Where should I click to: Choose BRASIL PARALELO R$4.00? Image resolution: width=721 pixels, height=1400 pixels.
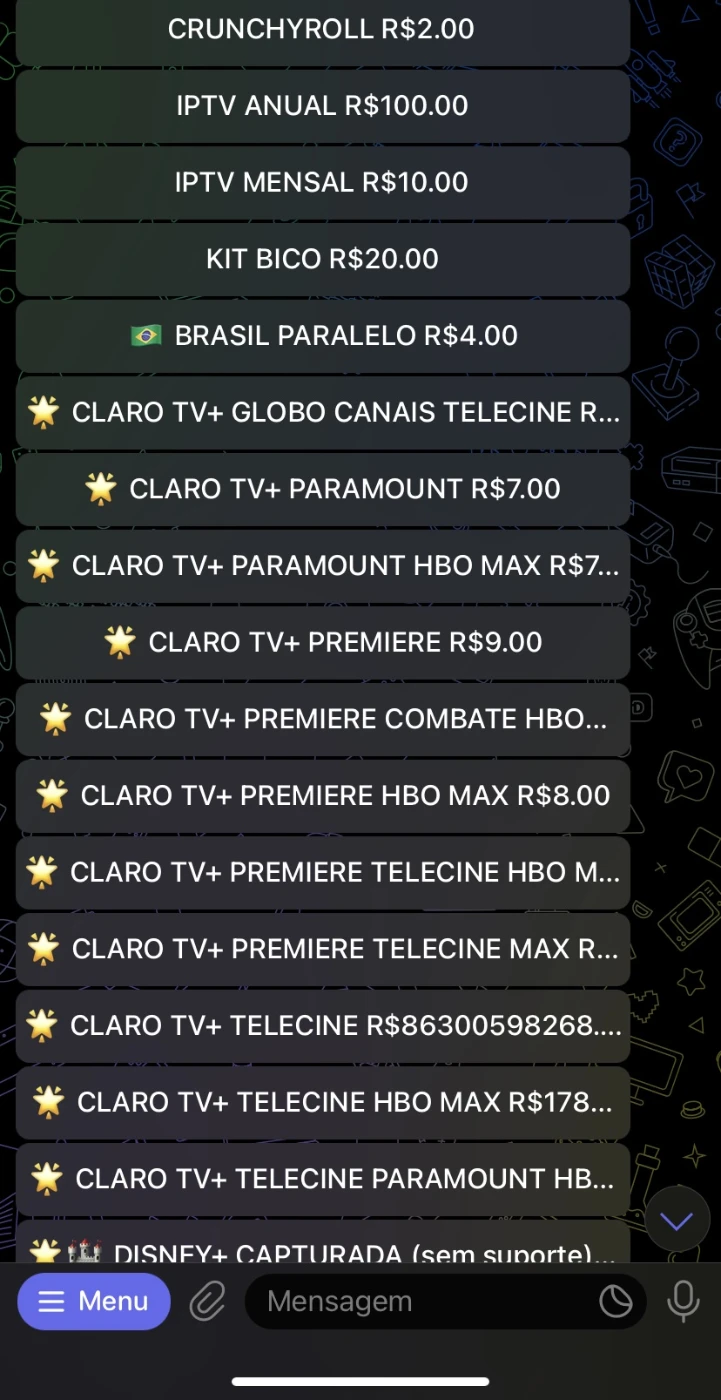322,335
